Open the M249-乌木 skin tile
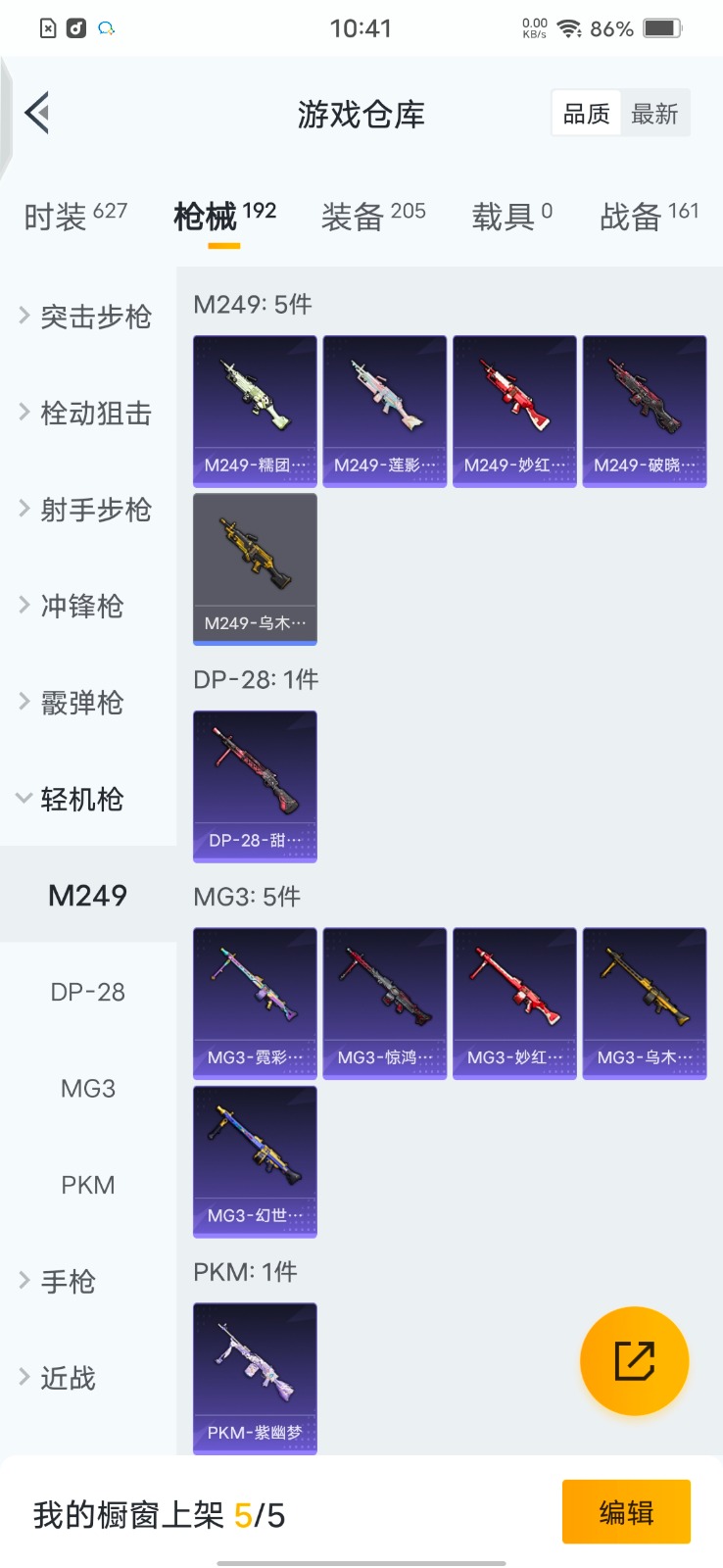 [255, 569]
